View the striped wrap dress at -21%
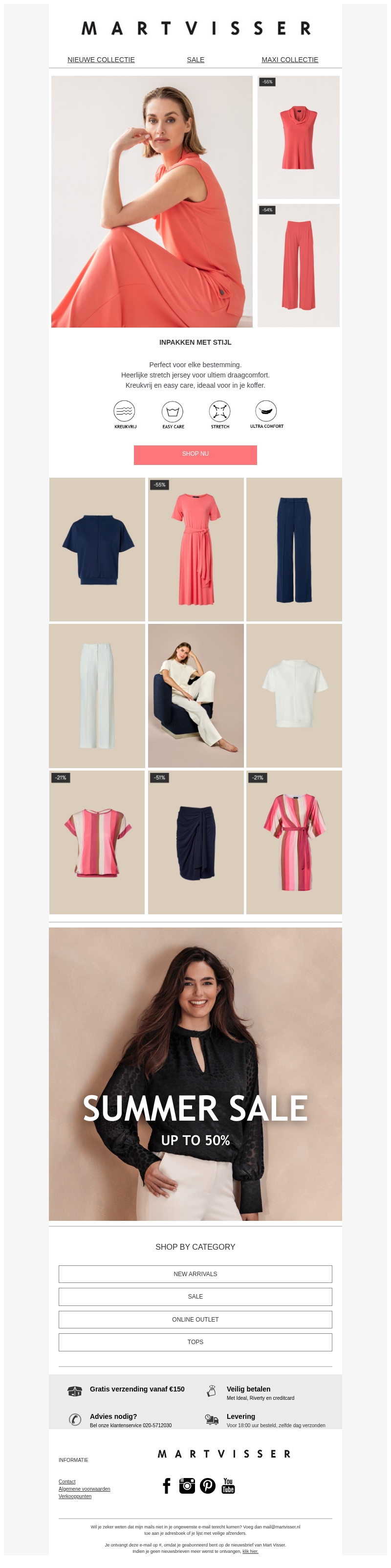391x1568 pixels. click(294, 842)
